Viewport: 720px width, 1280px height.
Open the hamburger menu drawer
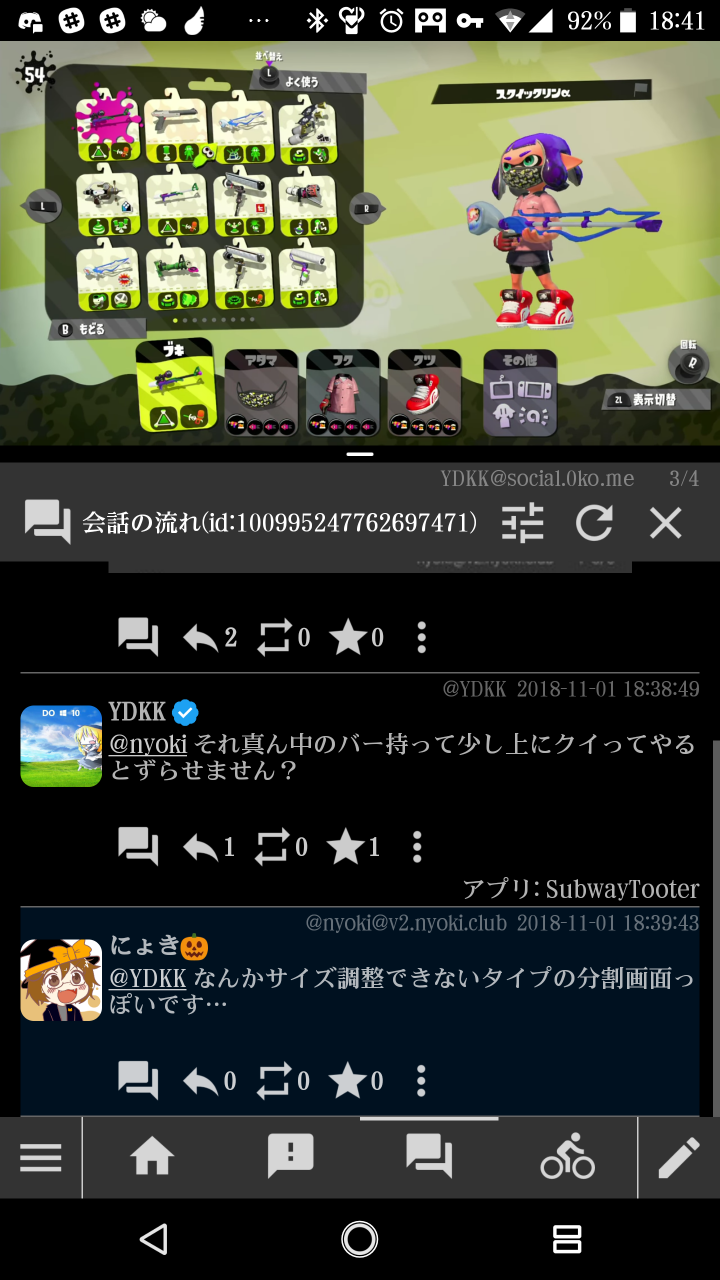click(41, 1158)
